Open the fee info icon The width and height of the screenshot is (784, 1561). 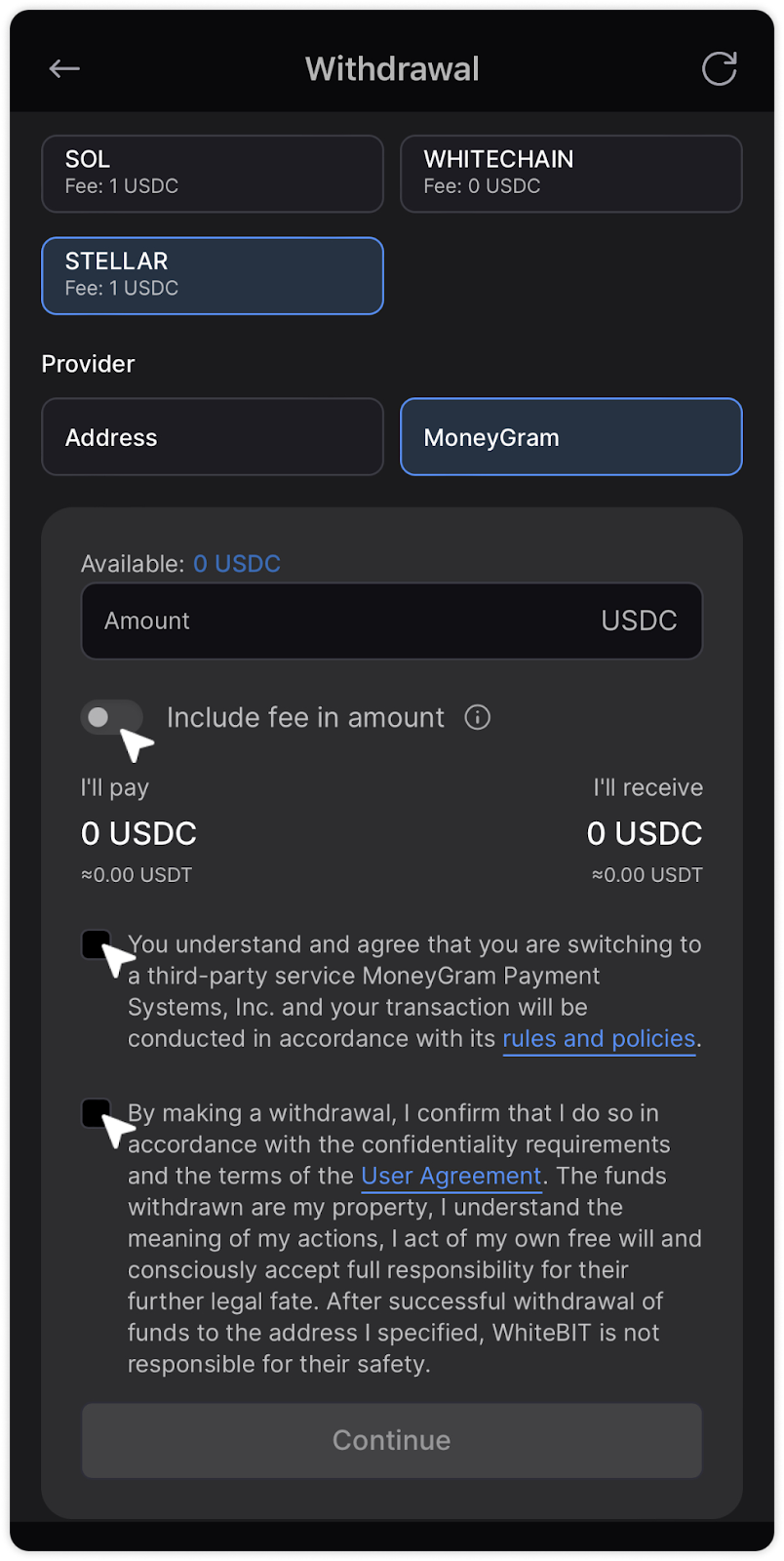(x=478, y=718)
